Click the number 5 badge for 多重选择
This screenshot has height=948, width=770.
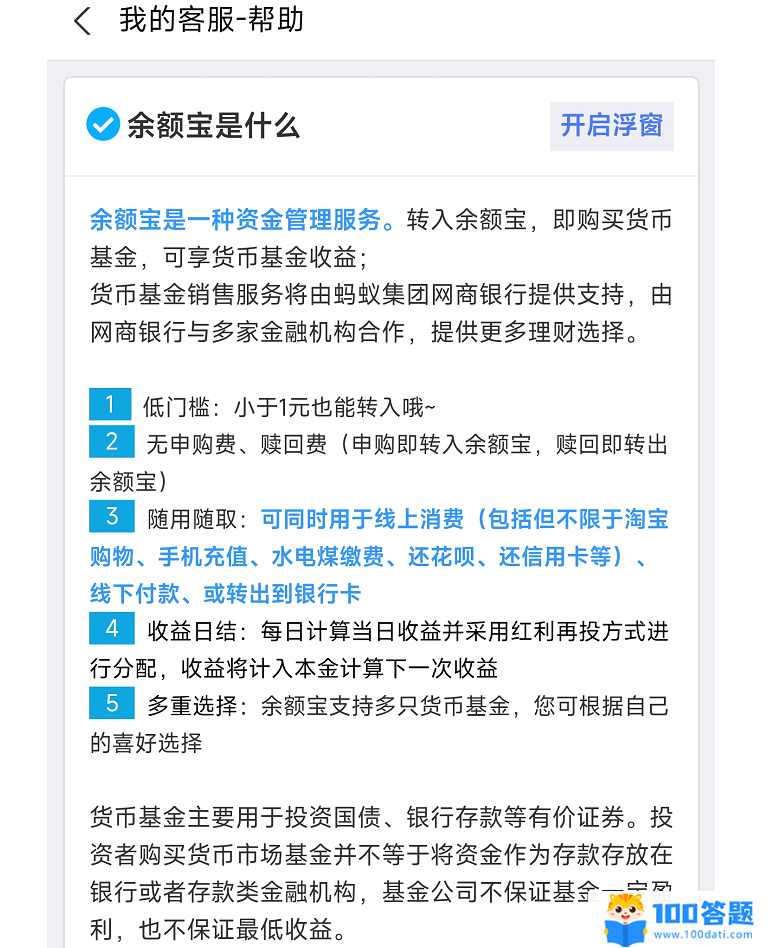pyautogui.click(x=111, y=703)
